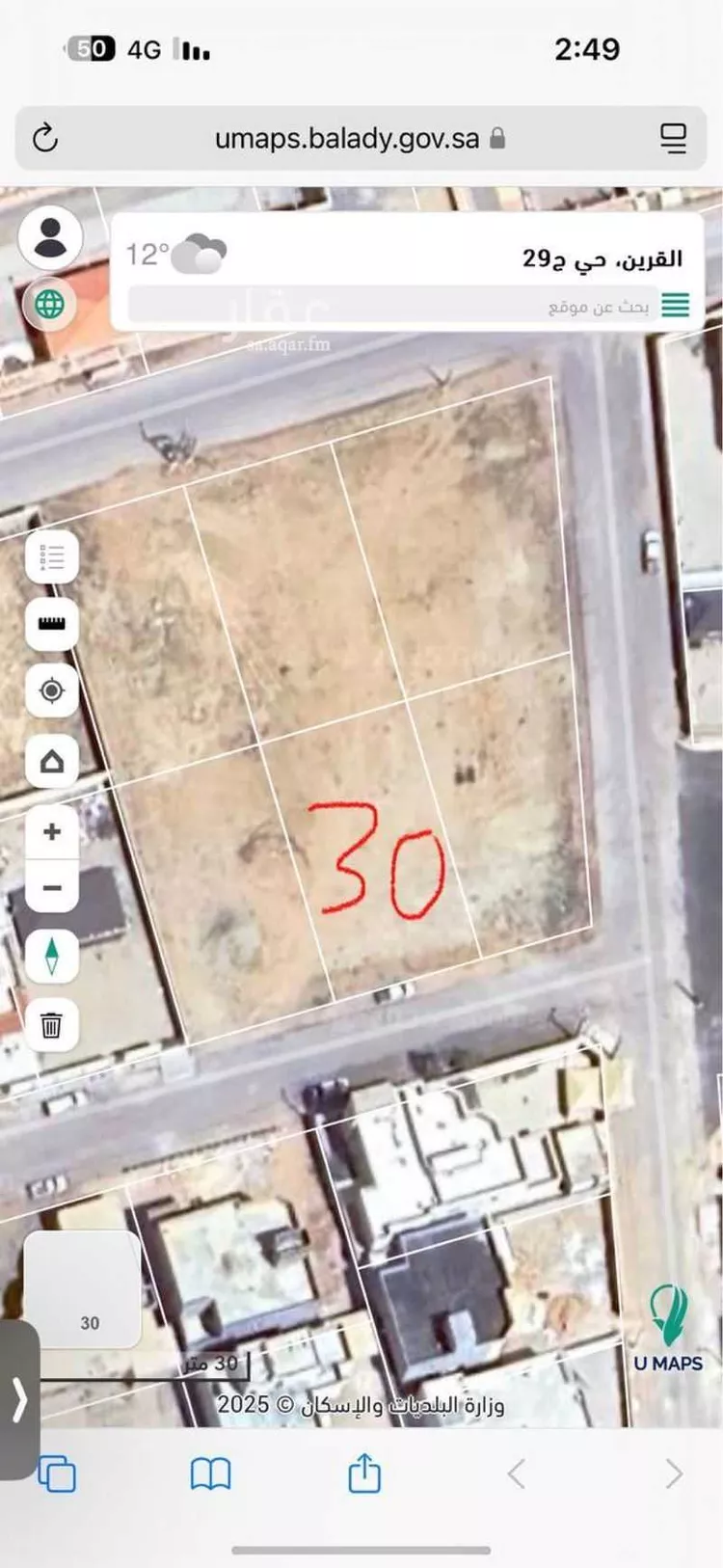Open the green hamburger menu

pos(675,306)
